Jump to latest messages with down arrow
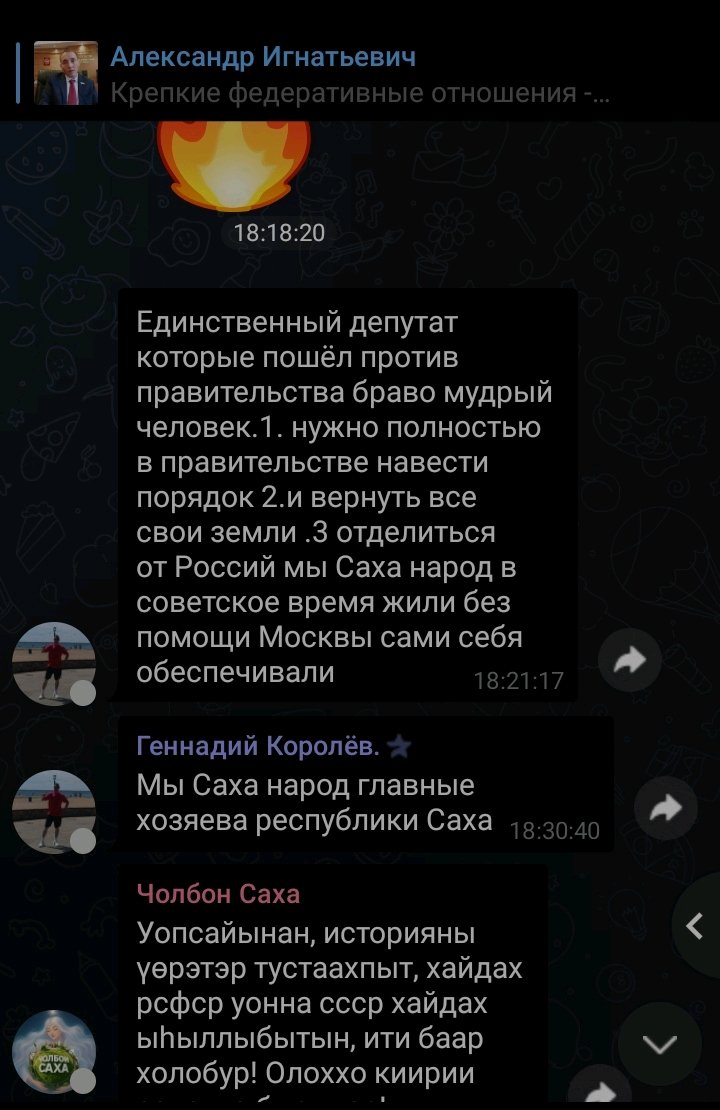This screenshot has height=1110, width=720. click(x=659, y=1045)
